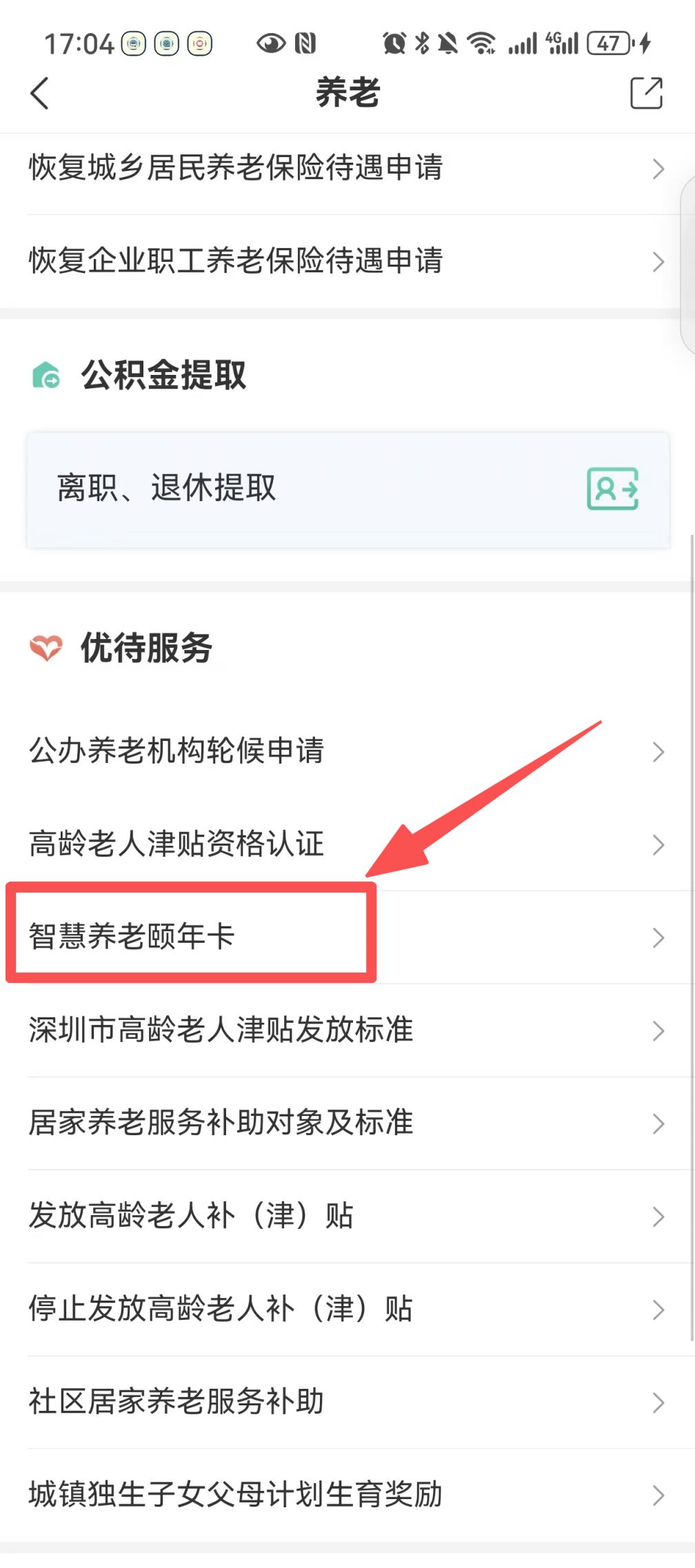
Task: Open 恢复企业职工养老保险待遇申请
Action: [x=345, y=261]
